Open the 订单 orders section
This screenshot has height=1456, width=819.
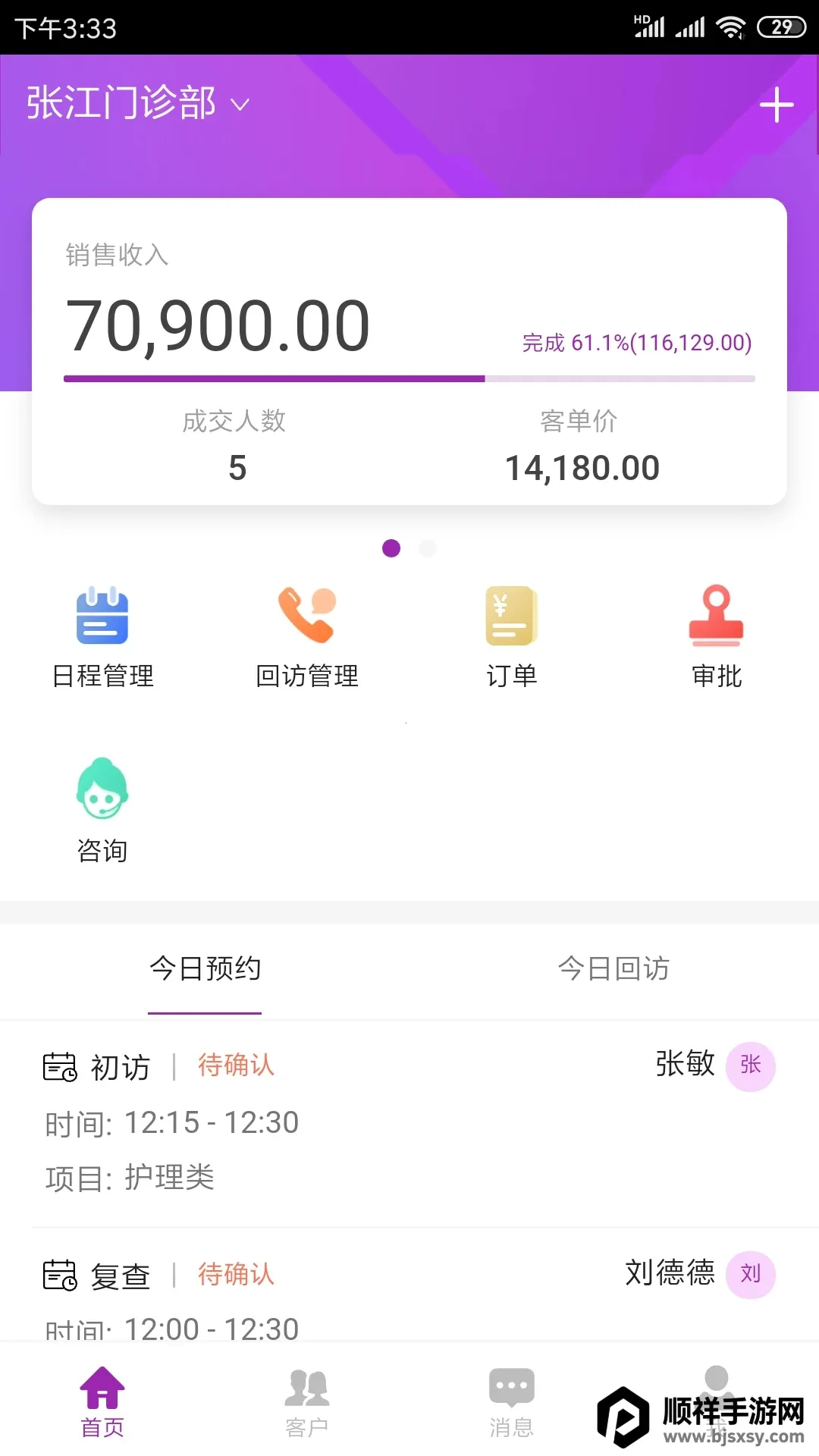click(x=511, y=637)
